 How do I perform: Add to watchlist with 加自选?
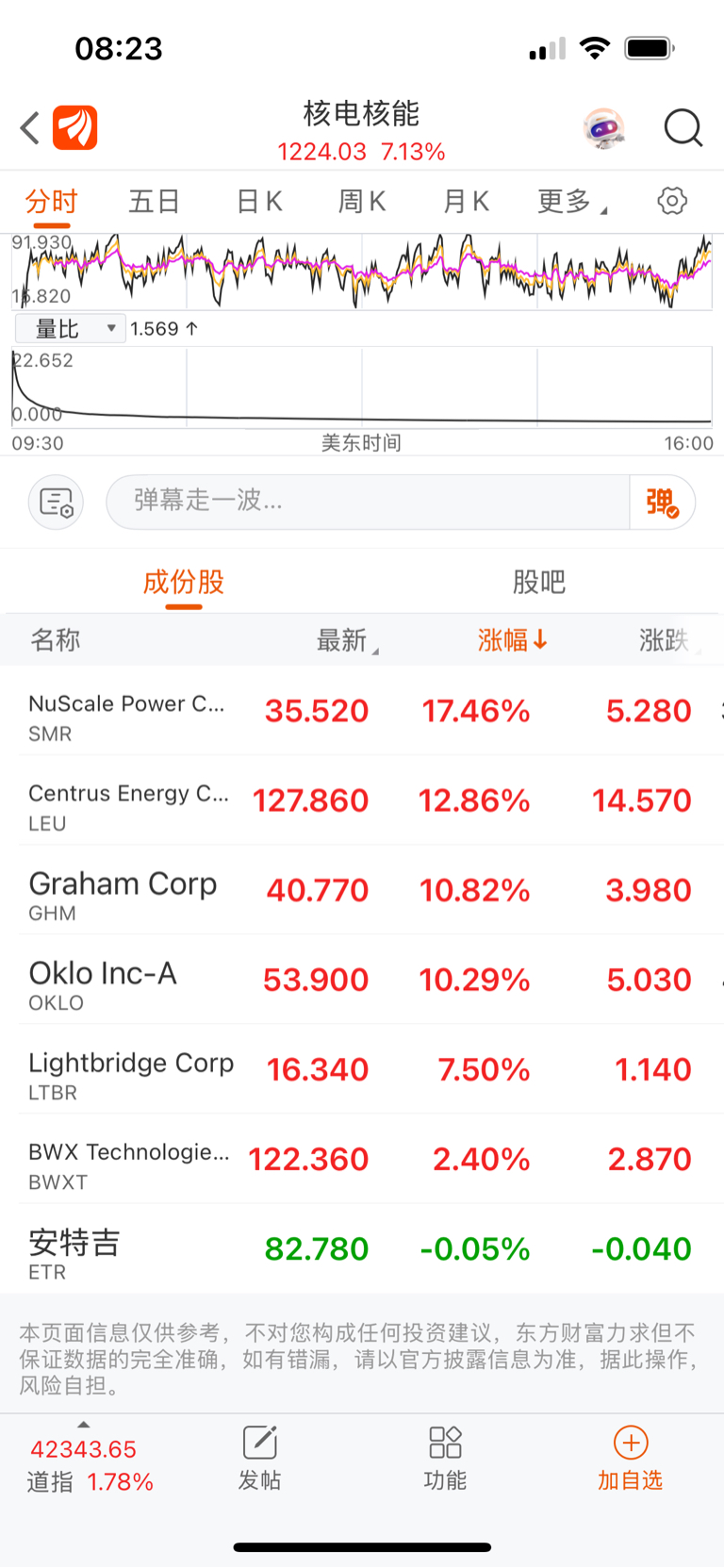pyautogui.click(x=630, y=1459)
